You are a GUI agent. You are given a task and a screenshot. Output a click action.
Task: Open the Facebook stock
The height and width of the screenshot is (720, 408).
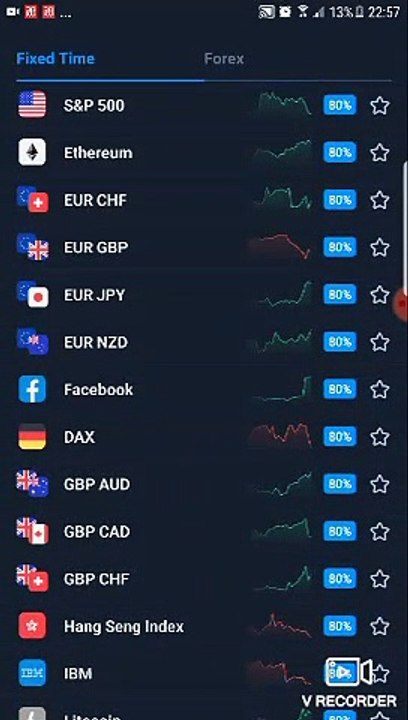tap(204, 389)
